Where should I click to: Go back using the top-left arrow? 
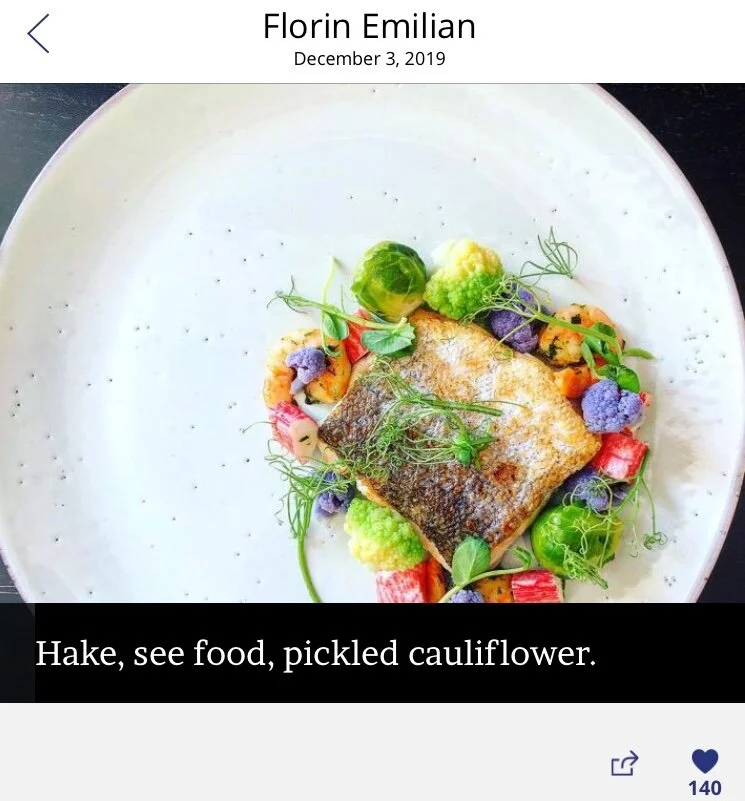[x=38, y=35]
